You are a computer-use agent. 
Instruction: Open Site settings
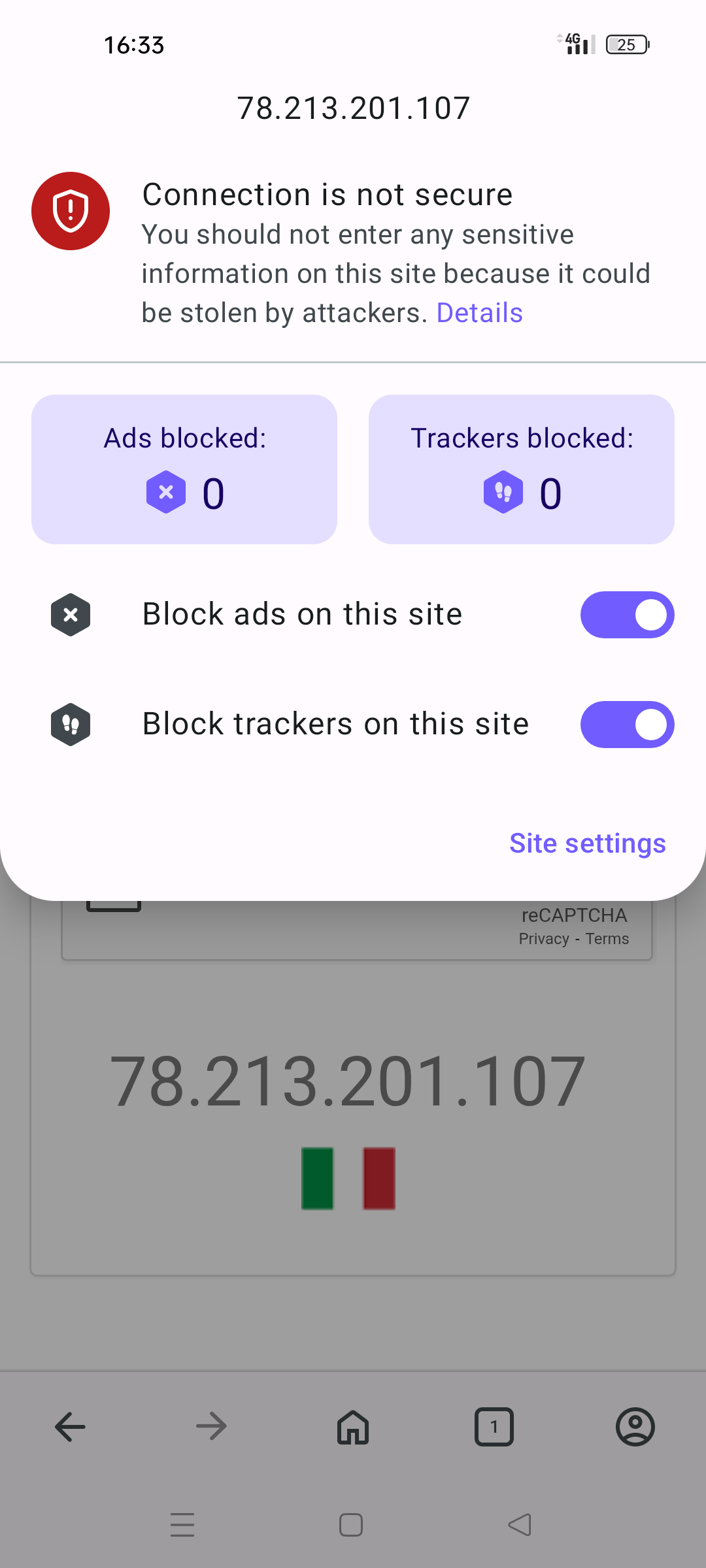[x=587, y=843]
